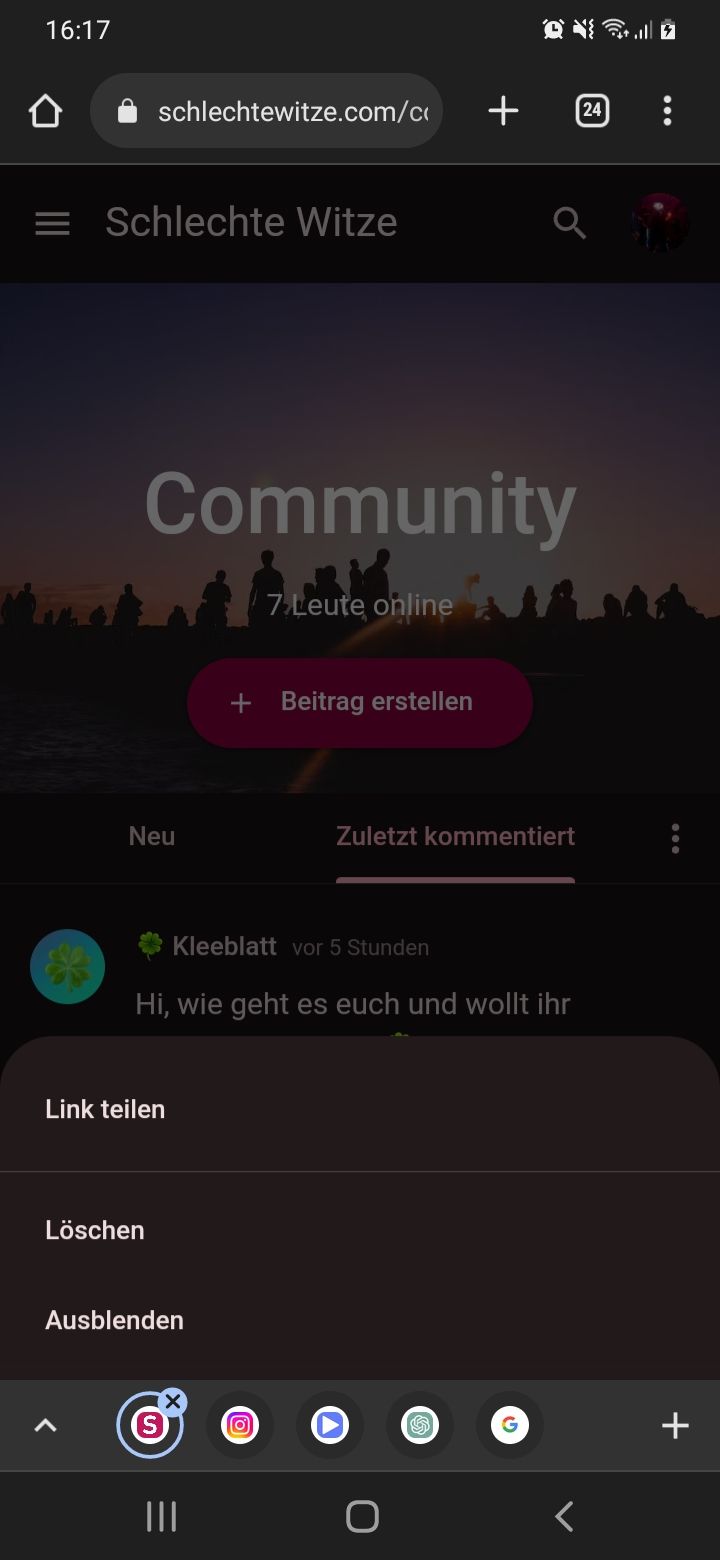Open the Google shortcut
This screenshot has width=720, height=1560.
click(510, 1425)
